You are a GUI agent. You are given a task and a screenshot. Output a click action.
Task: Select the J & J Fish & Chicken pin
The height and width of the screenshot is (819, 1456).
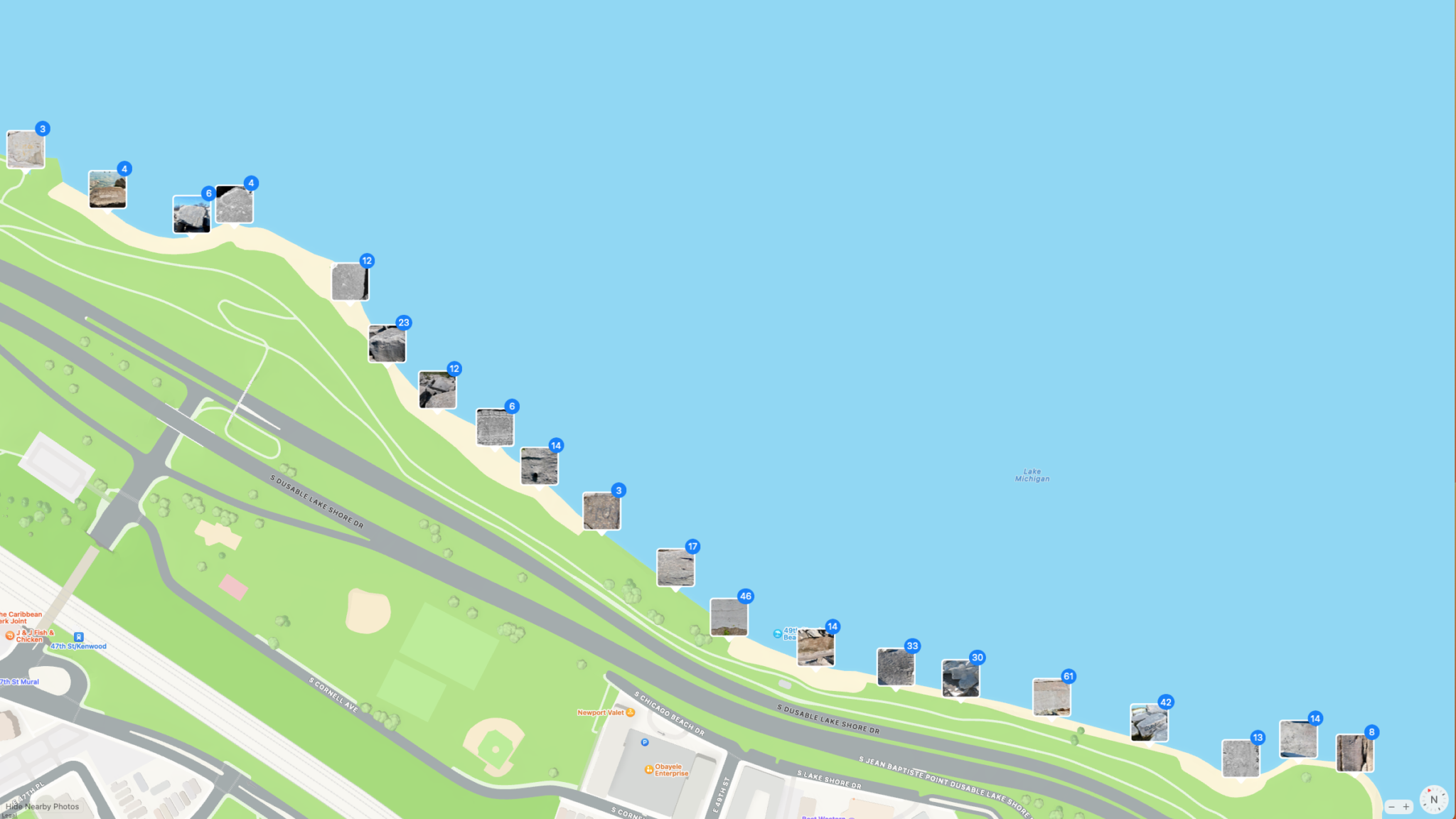point(10,636)
